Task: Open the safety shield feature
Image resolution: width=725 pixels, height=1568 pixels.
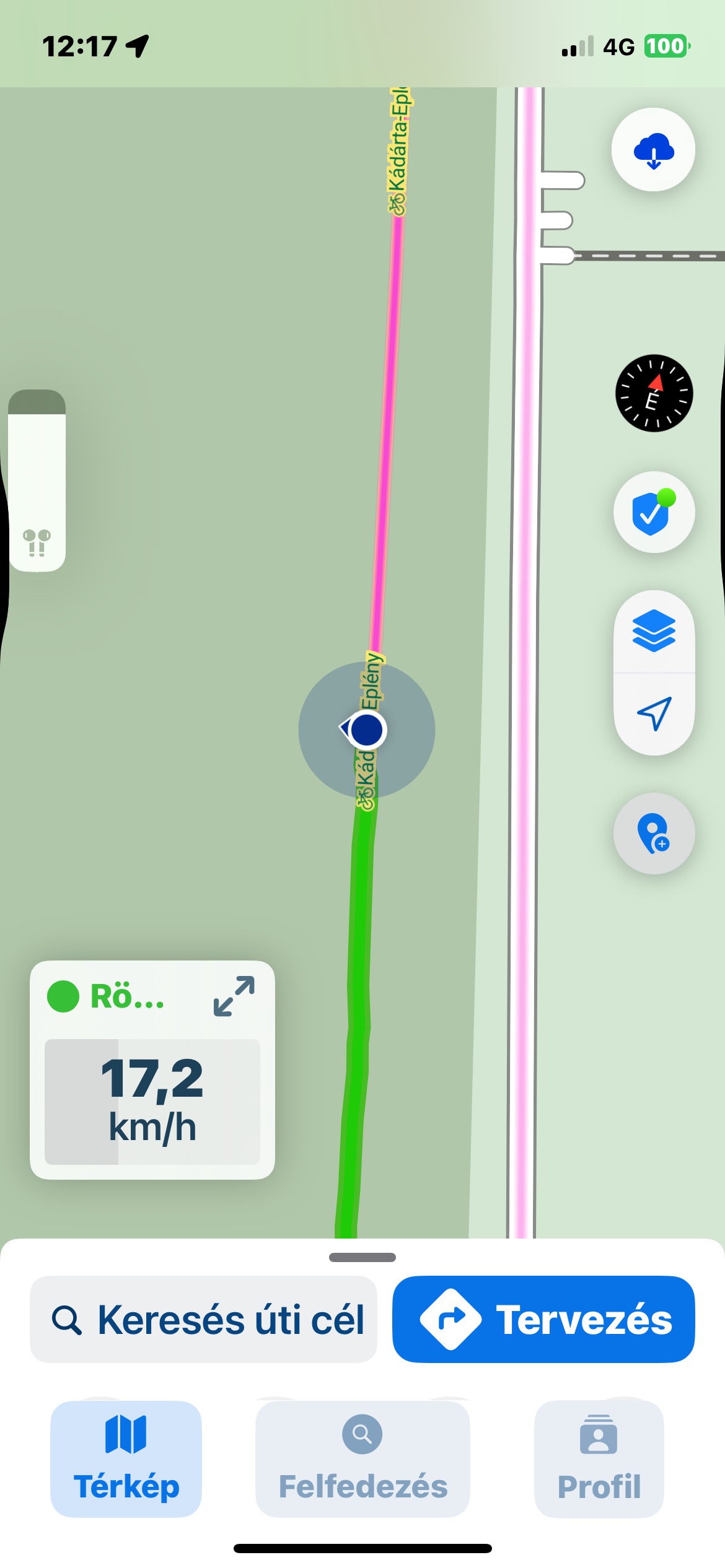Action: [653, 512]
